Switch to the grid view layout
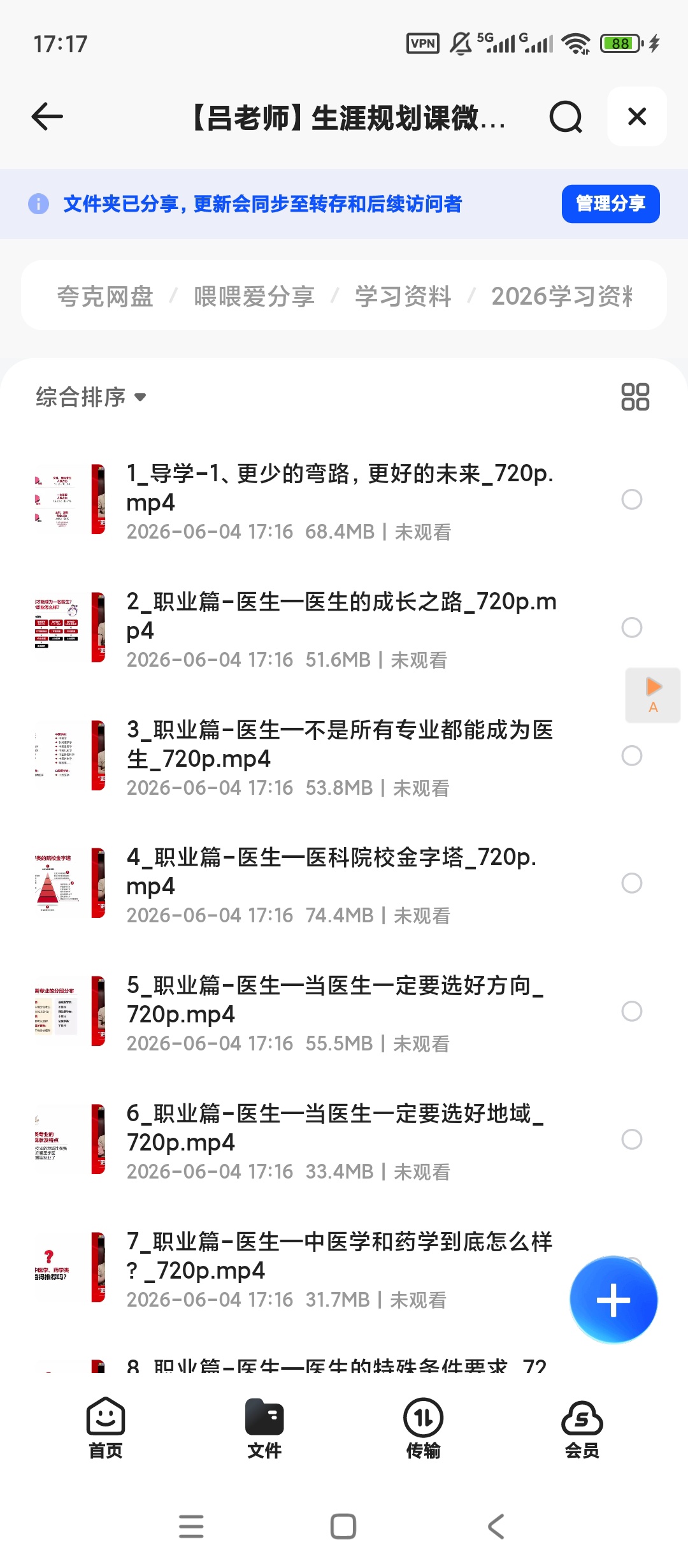The image size is (688, 1568). coord(635,397)
